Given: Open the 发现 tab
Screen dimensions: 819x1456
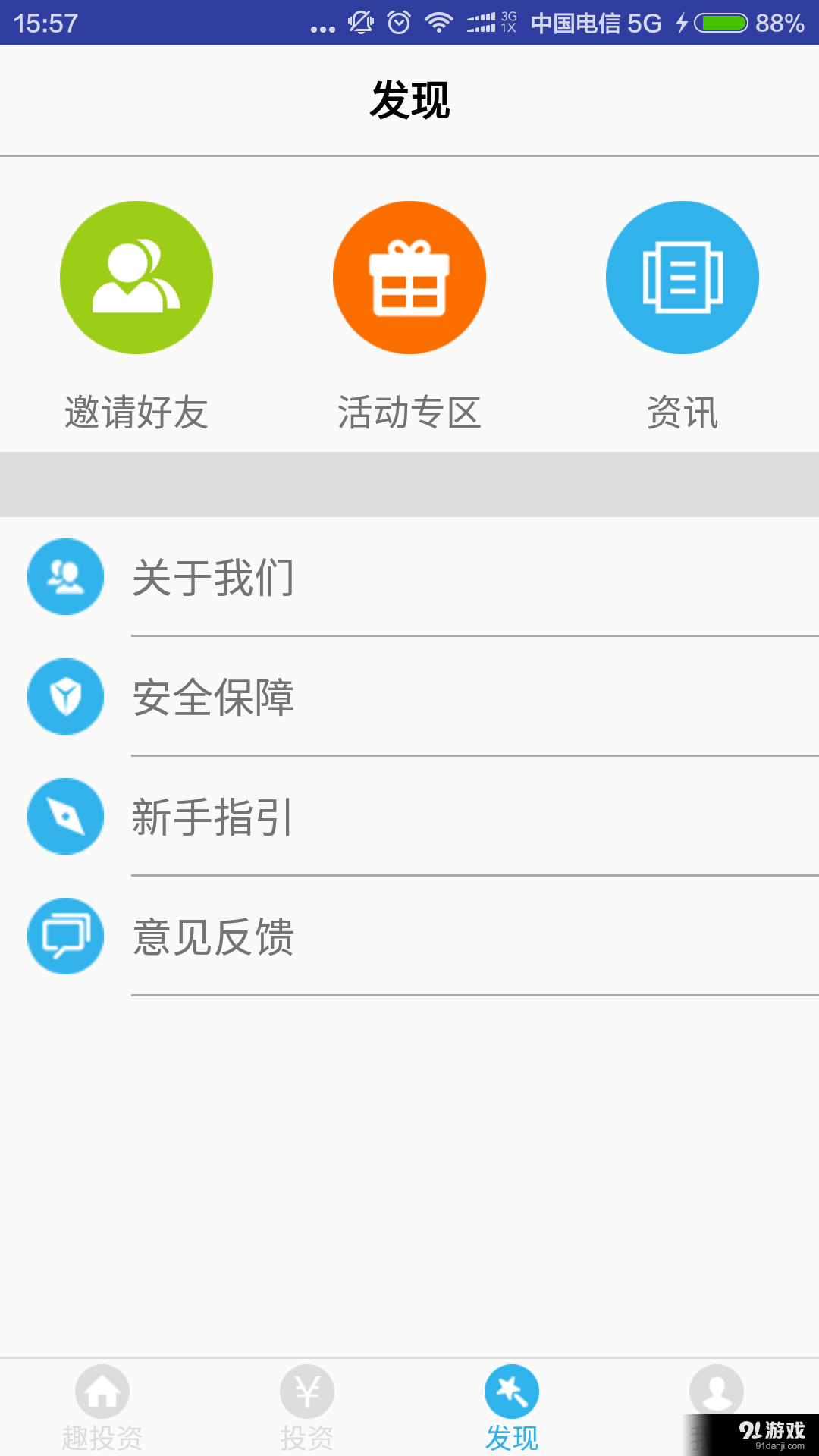Looking at the screenshot, I should click(512, 1410).
